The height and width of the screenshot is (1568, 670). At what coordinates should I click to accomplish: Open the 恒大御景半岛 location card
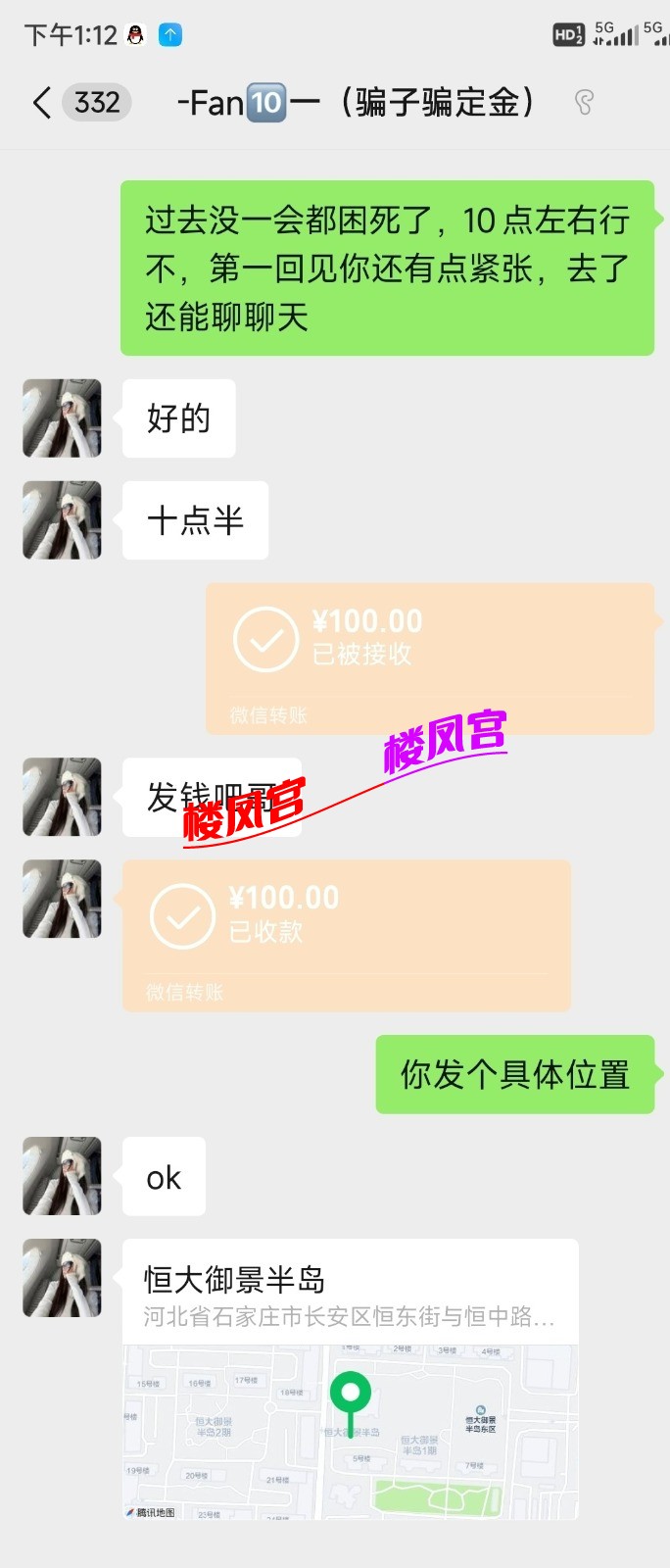pos(350,1378)
